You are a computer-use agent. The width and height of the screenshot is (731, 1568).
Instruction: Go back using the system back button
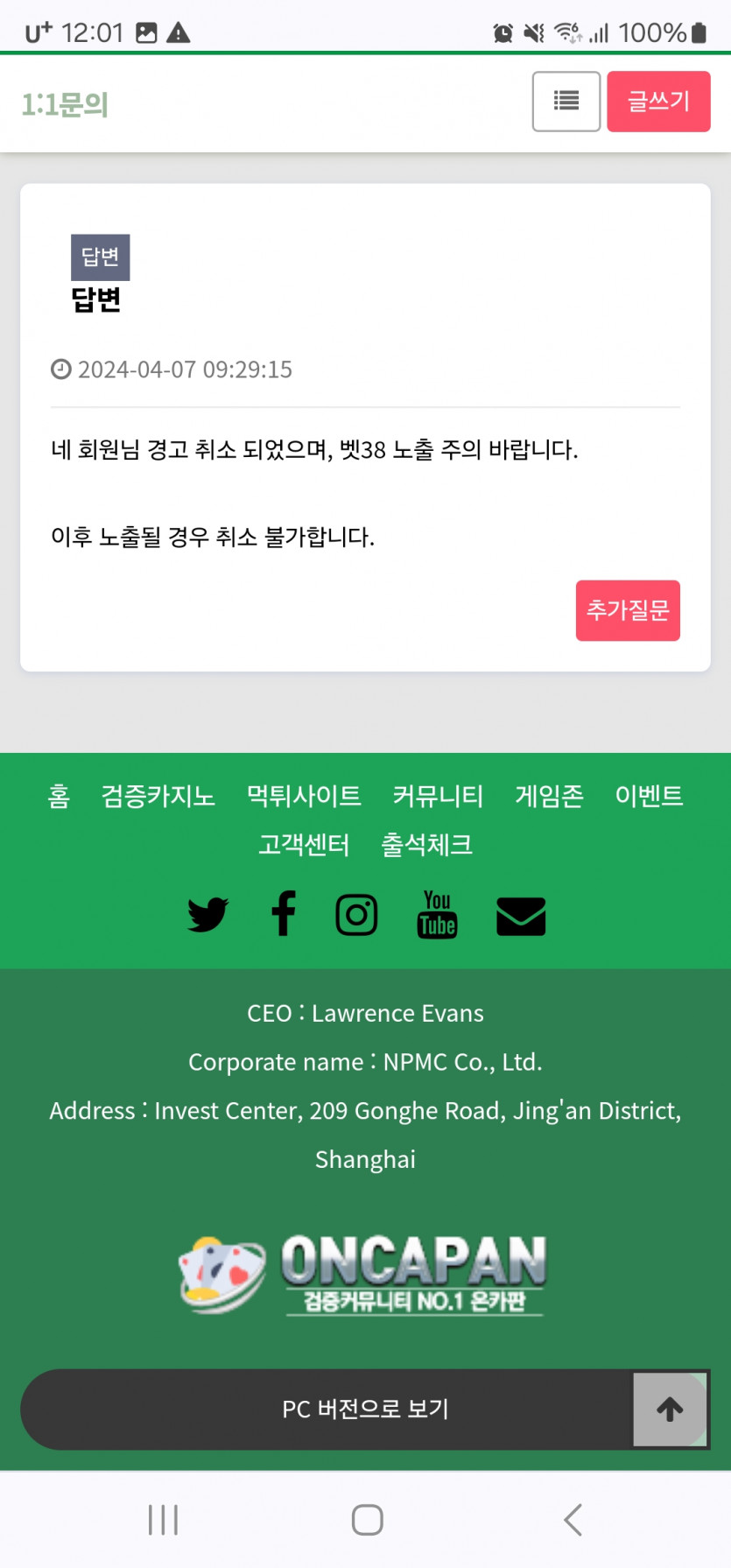click(573, 1520)
